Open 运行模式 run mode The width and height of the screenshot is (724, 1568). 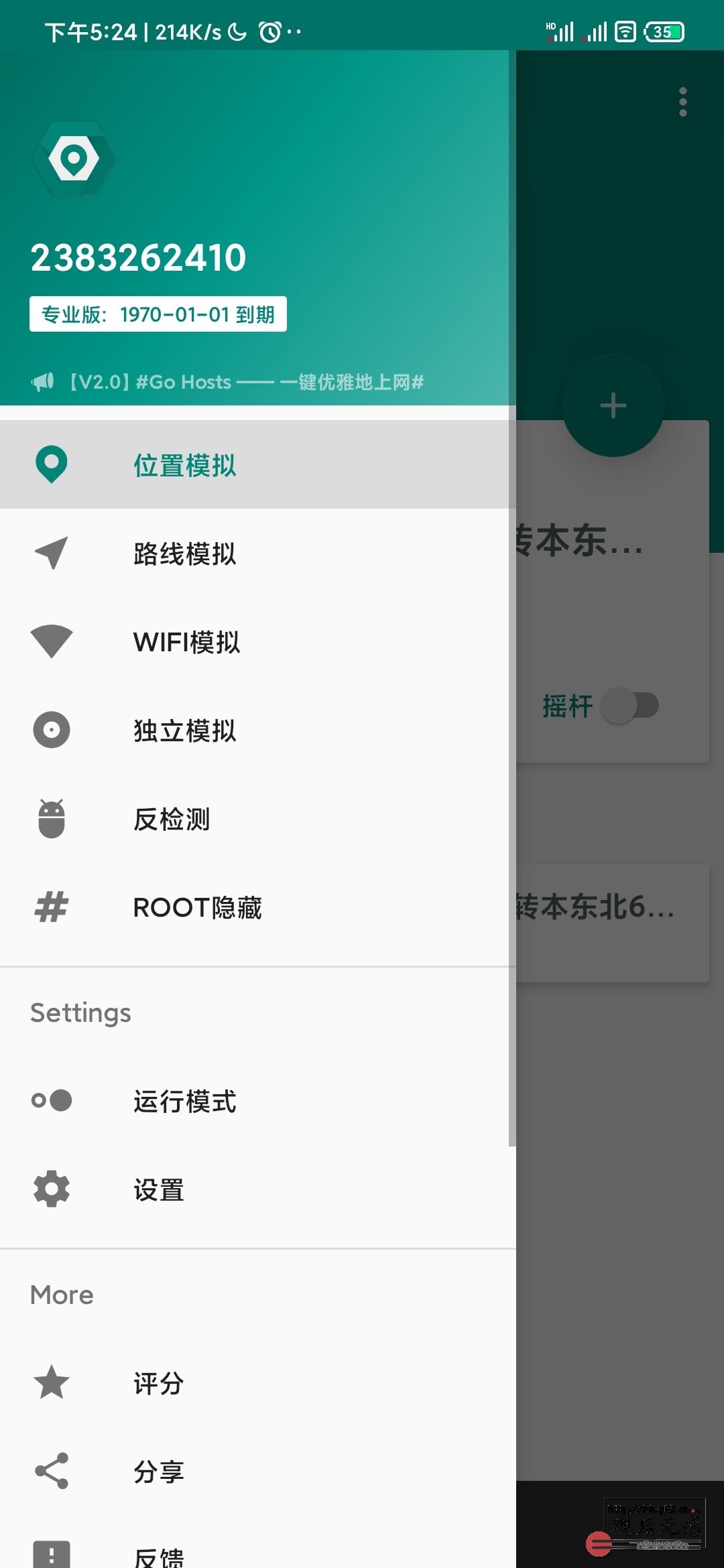tap(258, 1101)
